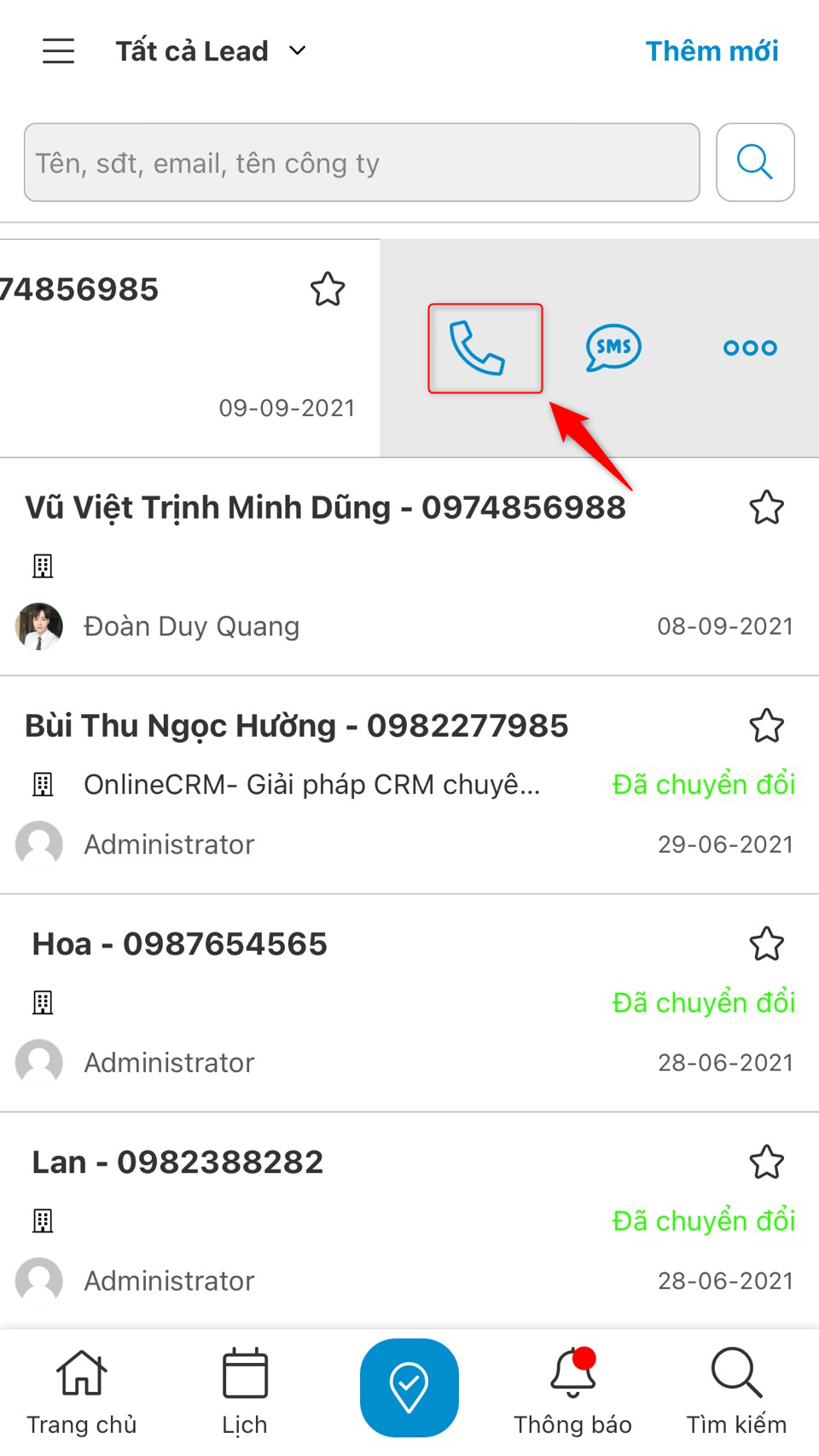Open more options for the swiped lead
The image size is (819, 1456).
point(750,348)
